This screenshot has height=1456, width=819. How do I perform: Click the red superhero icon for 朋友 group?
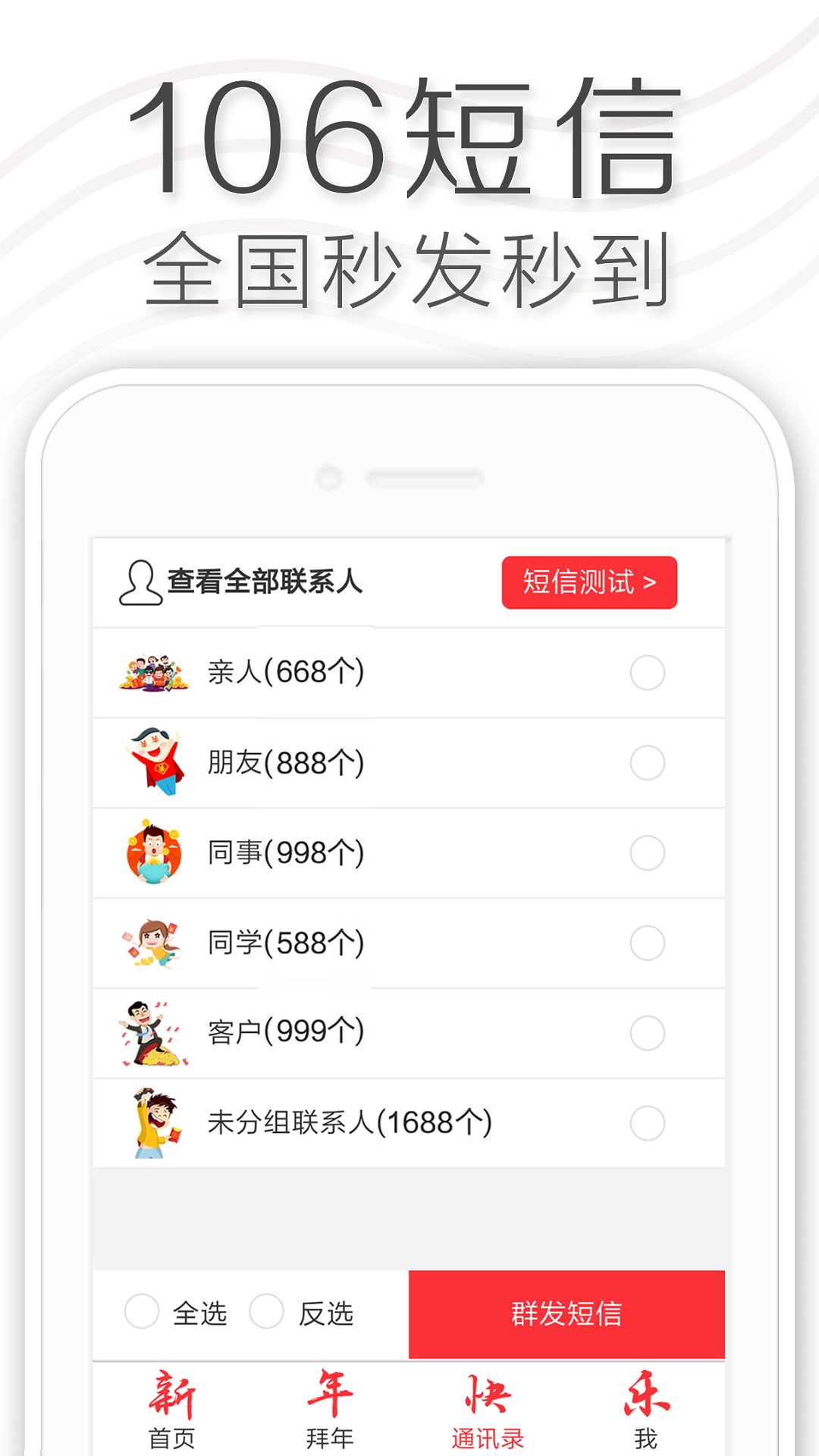pyautogui.click(x=157, y=761)
